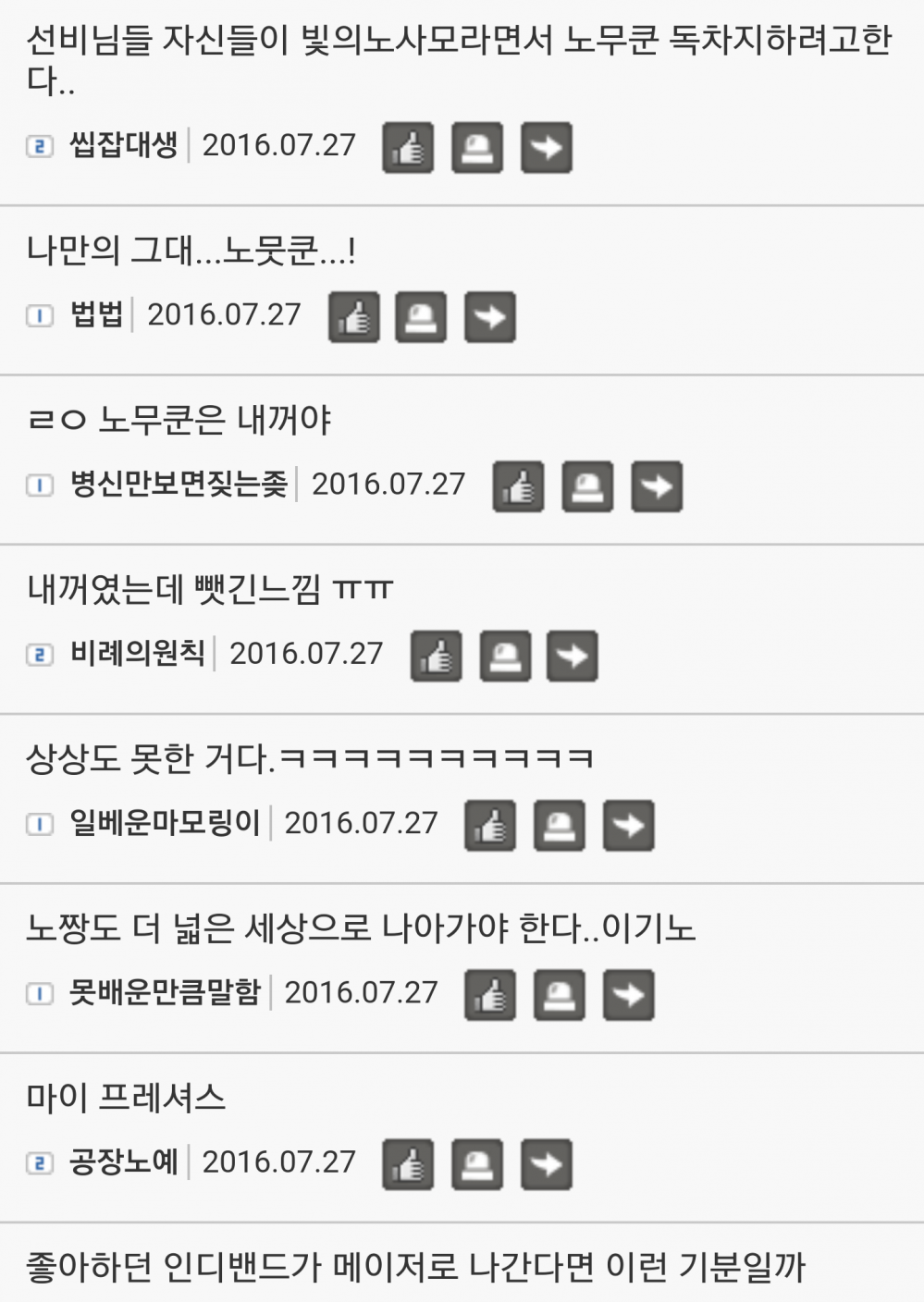Image resolution: width=924 pixels, height=1302 pixels.
Task: Report 비례의원칙's comment with siren icon
Action: (505, 656)
